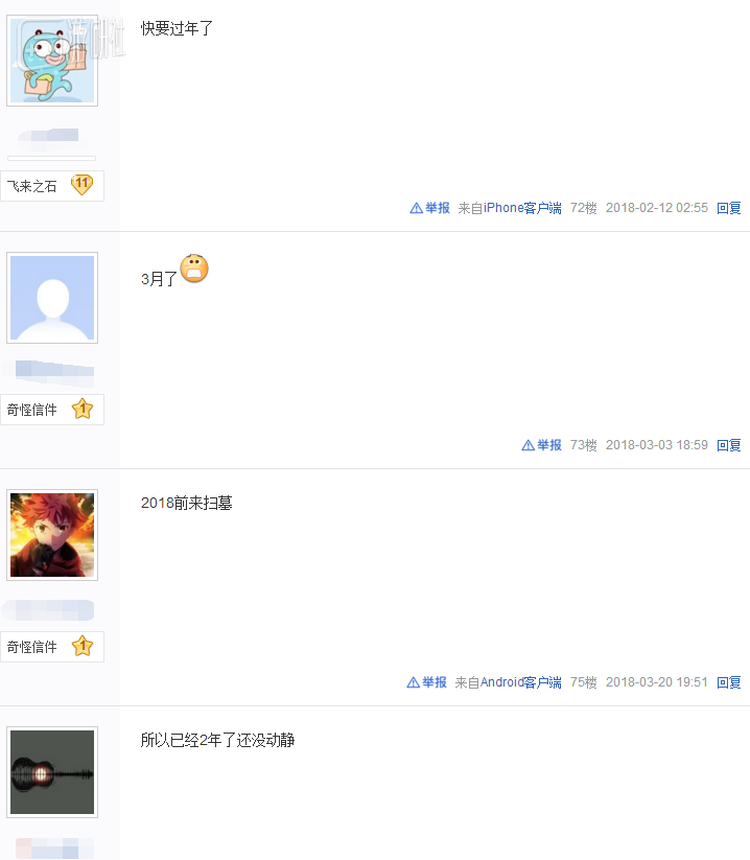Reply to the 72楼 post

click(x=729, y=208)
